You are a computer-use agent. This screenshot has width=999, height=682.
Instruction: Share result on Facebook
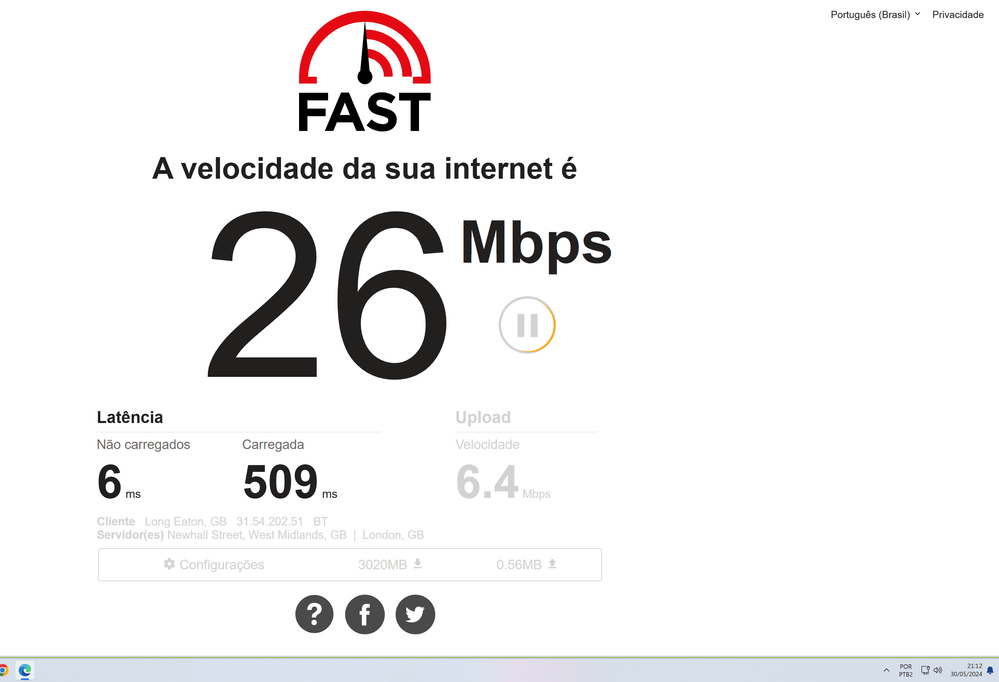(x=365, y=614)
